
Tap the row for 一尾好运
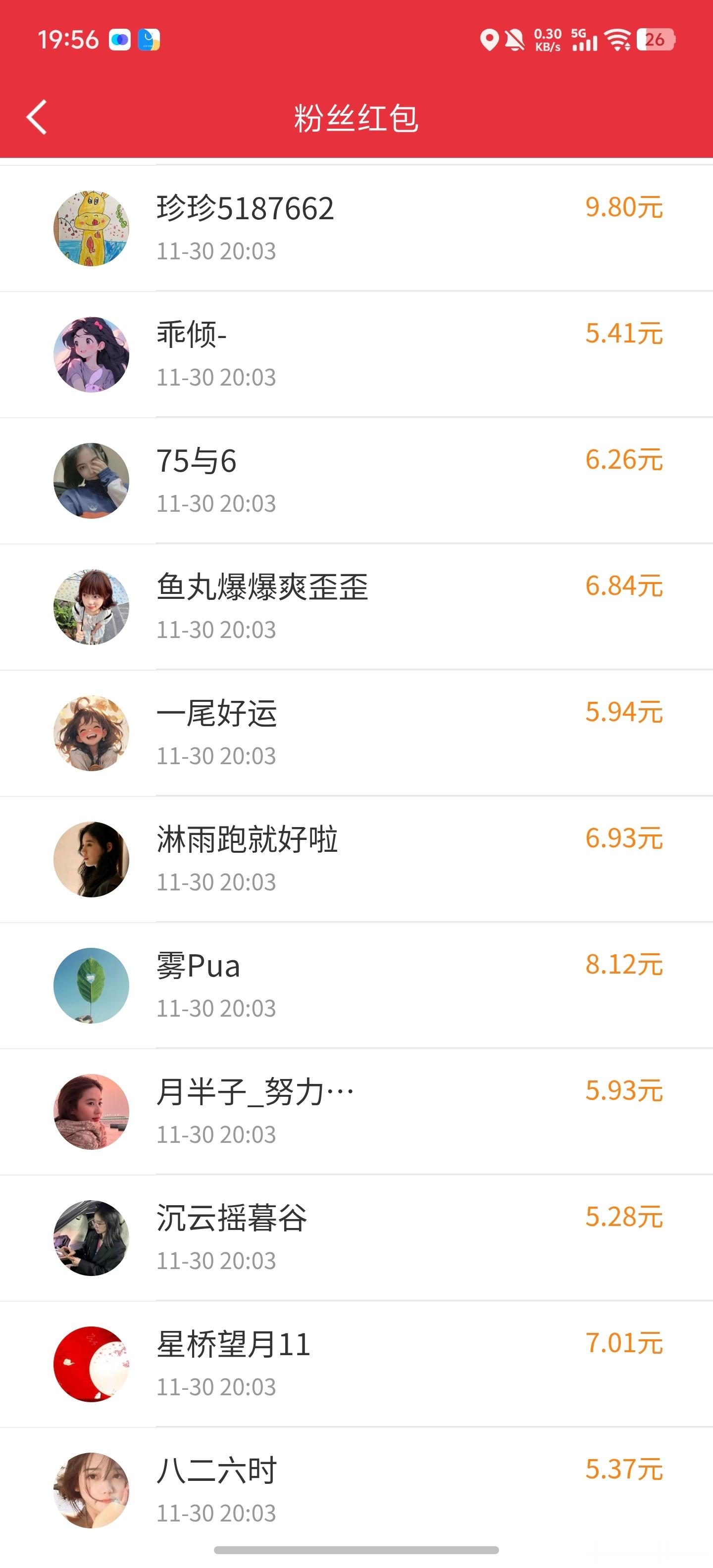(356, 733)
